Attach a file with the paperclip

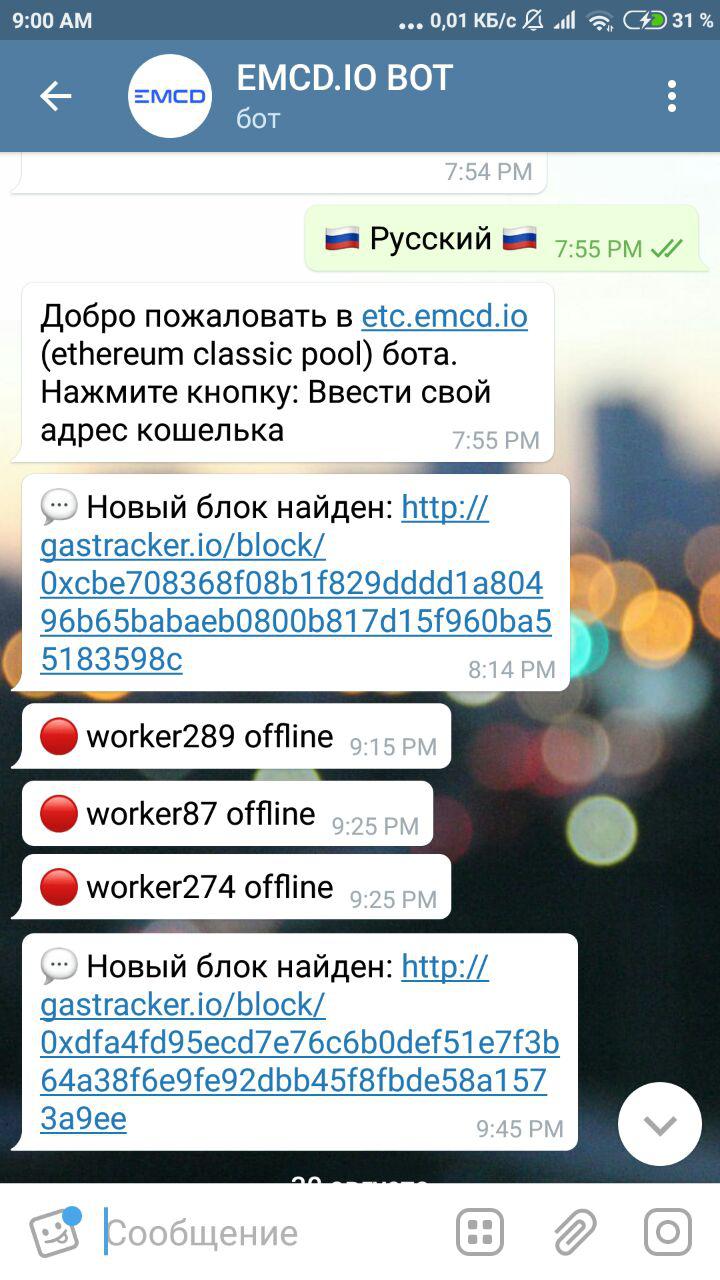574,1232
